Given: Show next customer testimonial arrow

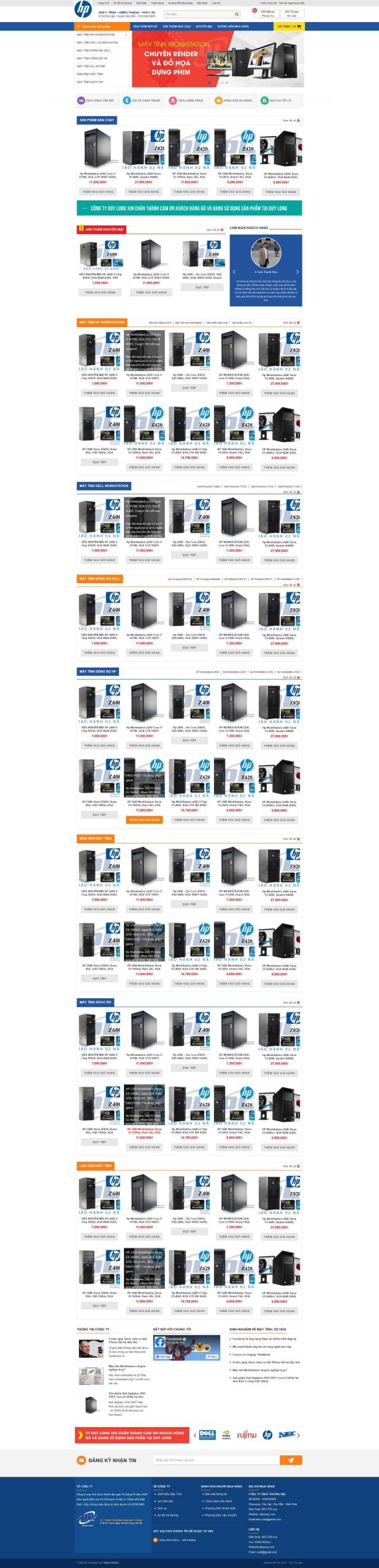Looking at the screenshot, I should (298, 272).
